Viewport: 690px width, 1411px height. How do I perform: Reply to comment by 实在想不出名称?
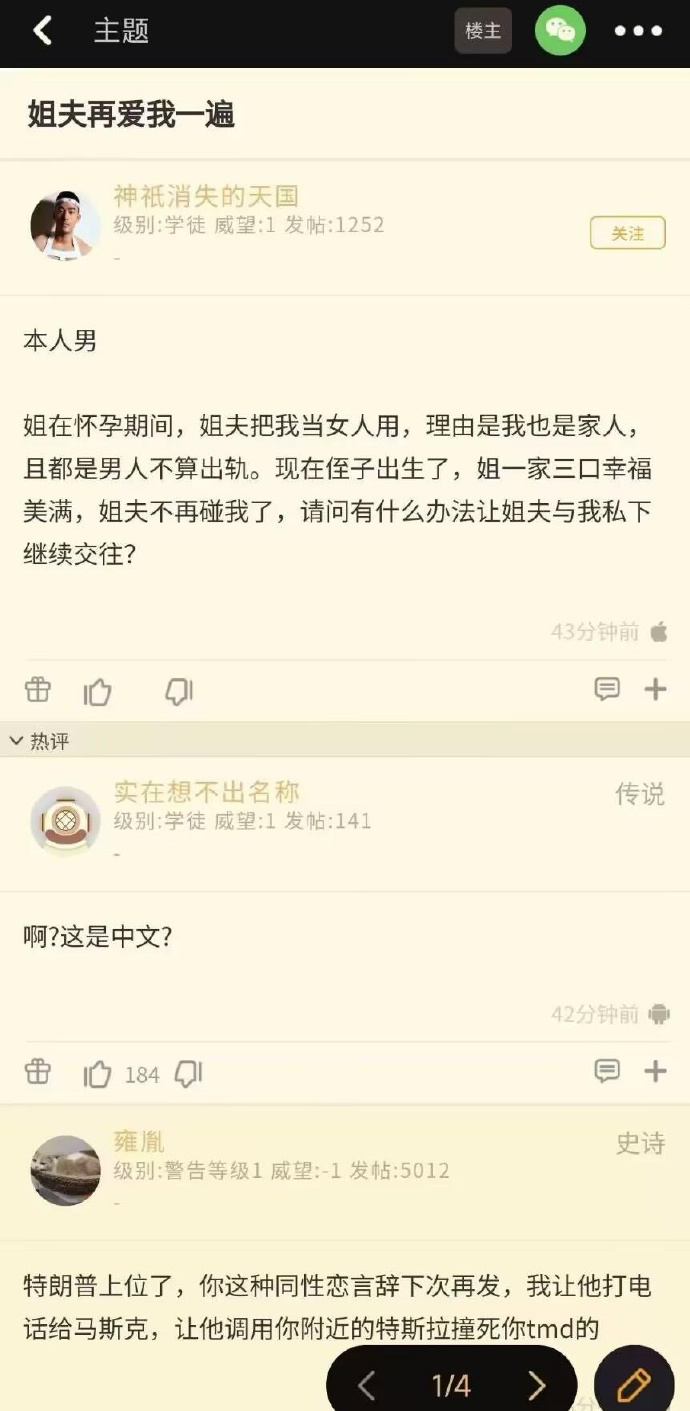click(x=606, y=1072)
